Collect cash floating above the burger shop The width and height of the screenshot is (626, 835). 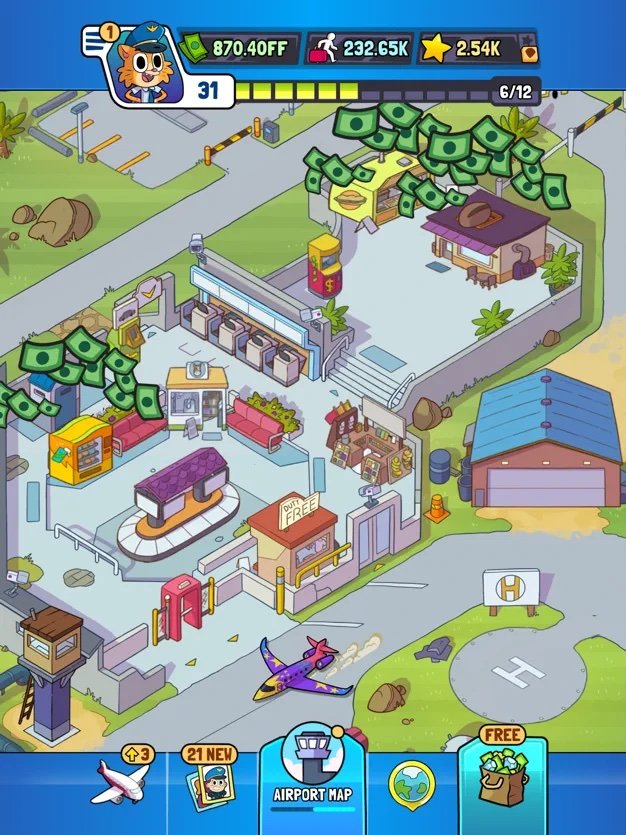coord(430,150)
